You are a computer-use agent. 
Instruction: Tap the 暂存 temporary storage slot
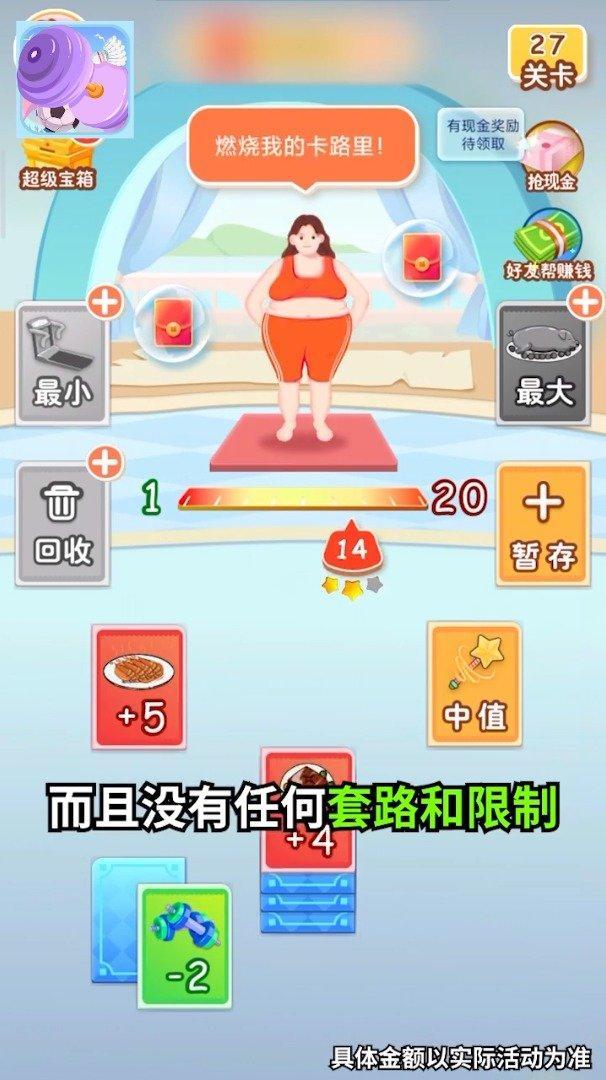coord(543,523)
